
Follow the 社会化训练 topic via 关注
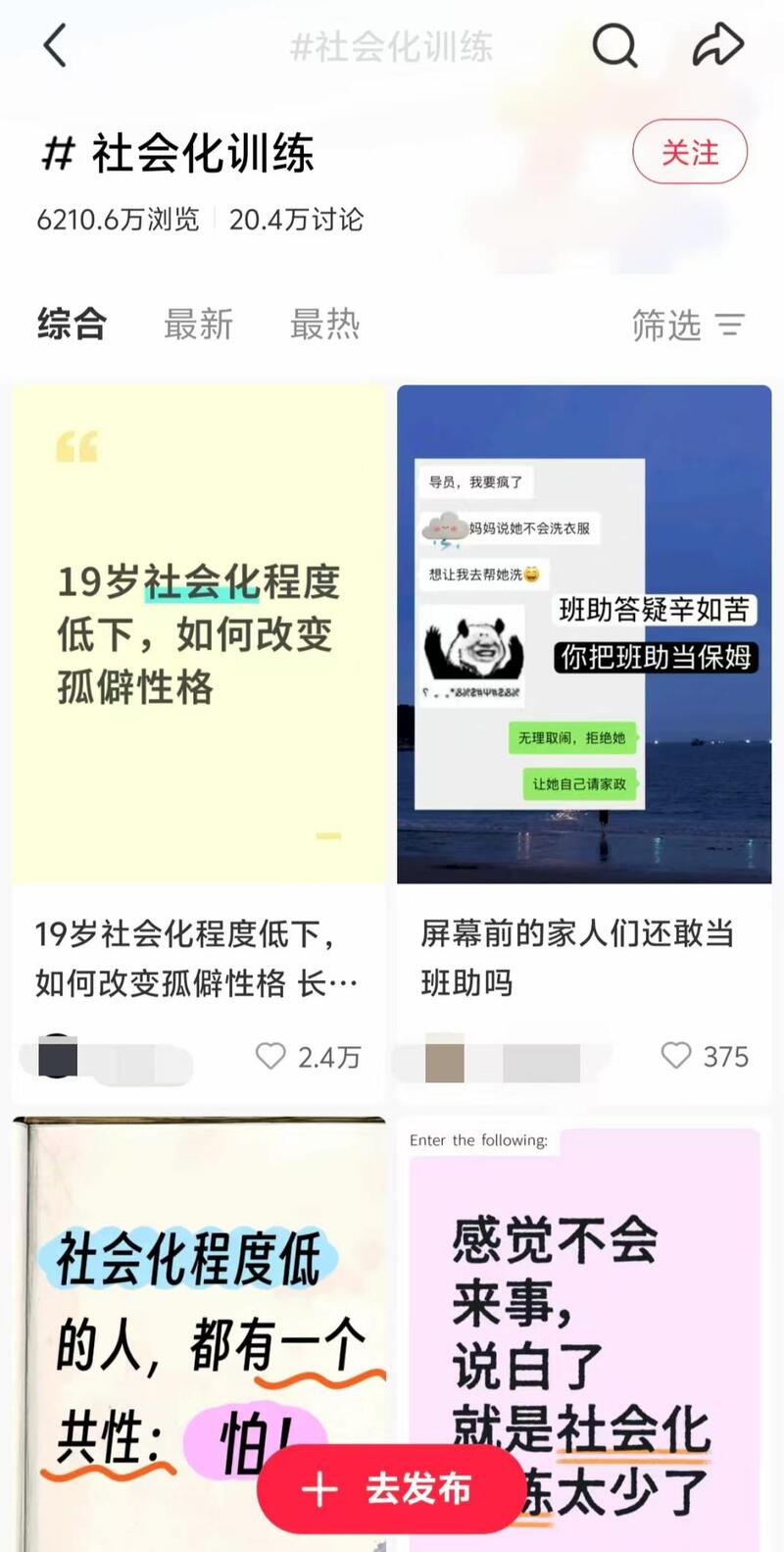pos(689,153)
